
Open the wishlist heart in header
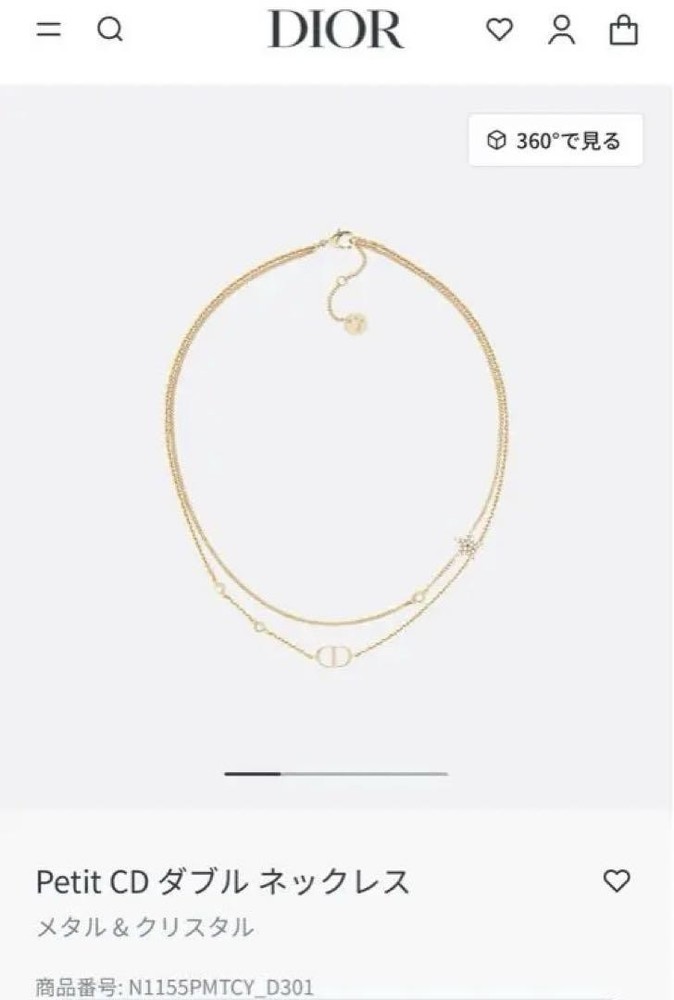(x=499, y=30)
